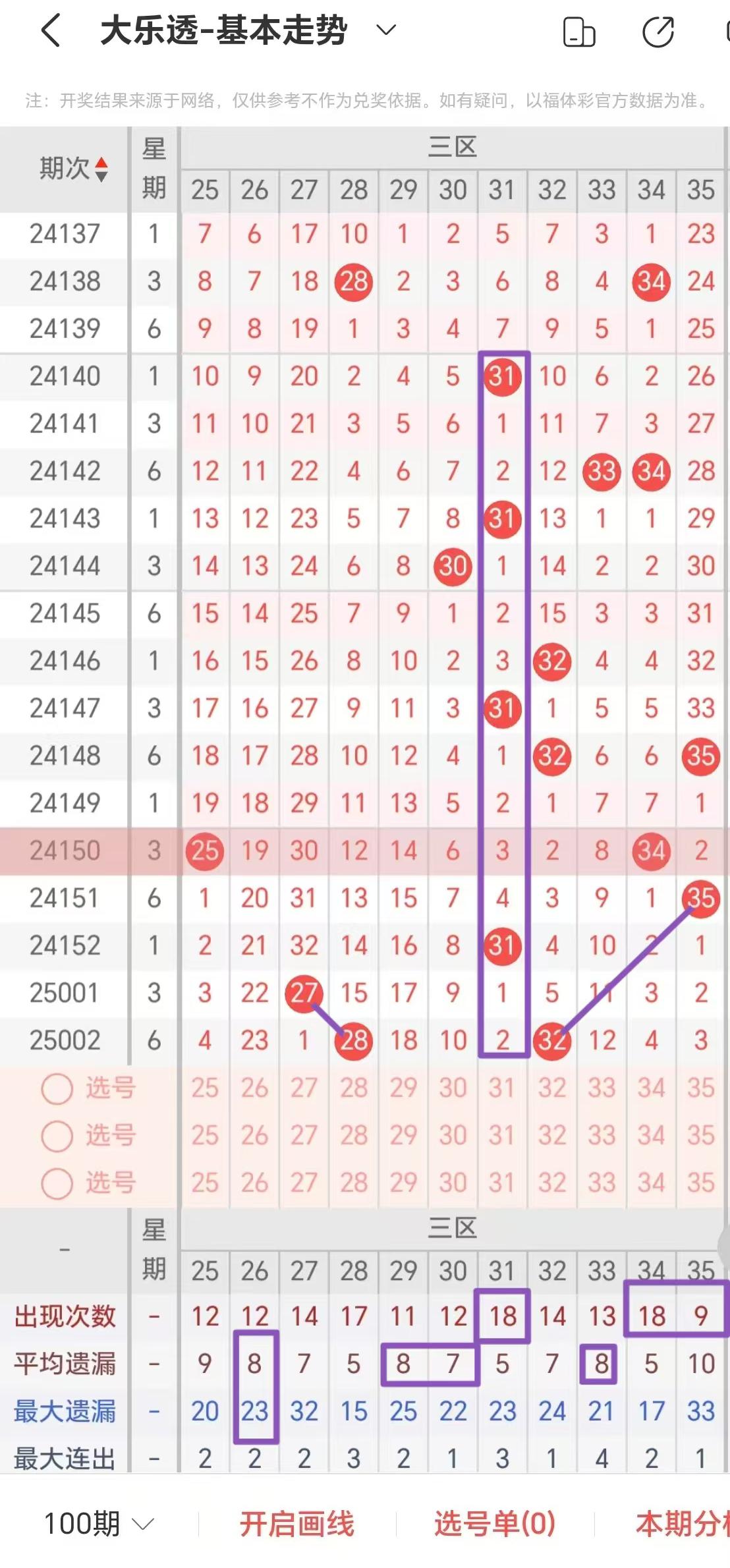Expand the 大乐透-基本走势 title dropdown
Viewport: 730px width, 1568px height.
[385, 30]
